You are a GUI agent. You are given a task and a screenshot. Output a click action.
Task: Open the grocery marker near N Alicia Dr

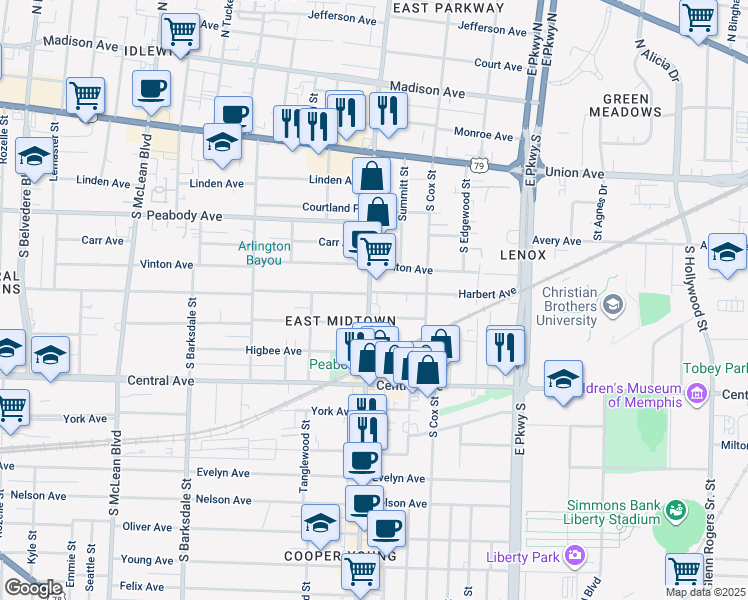point(698,16)
